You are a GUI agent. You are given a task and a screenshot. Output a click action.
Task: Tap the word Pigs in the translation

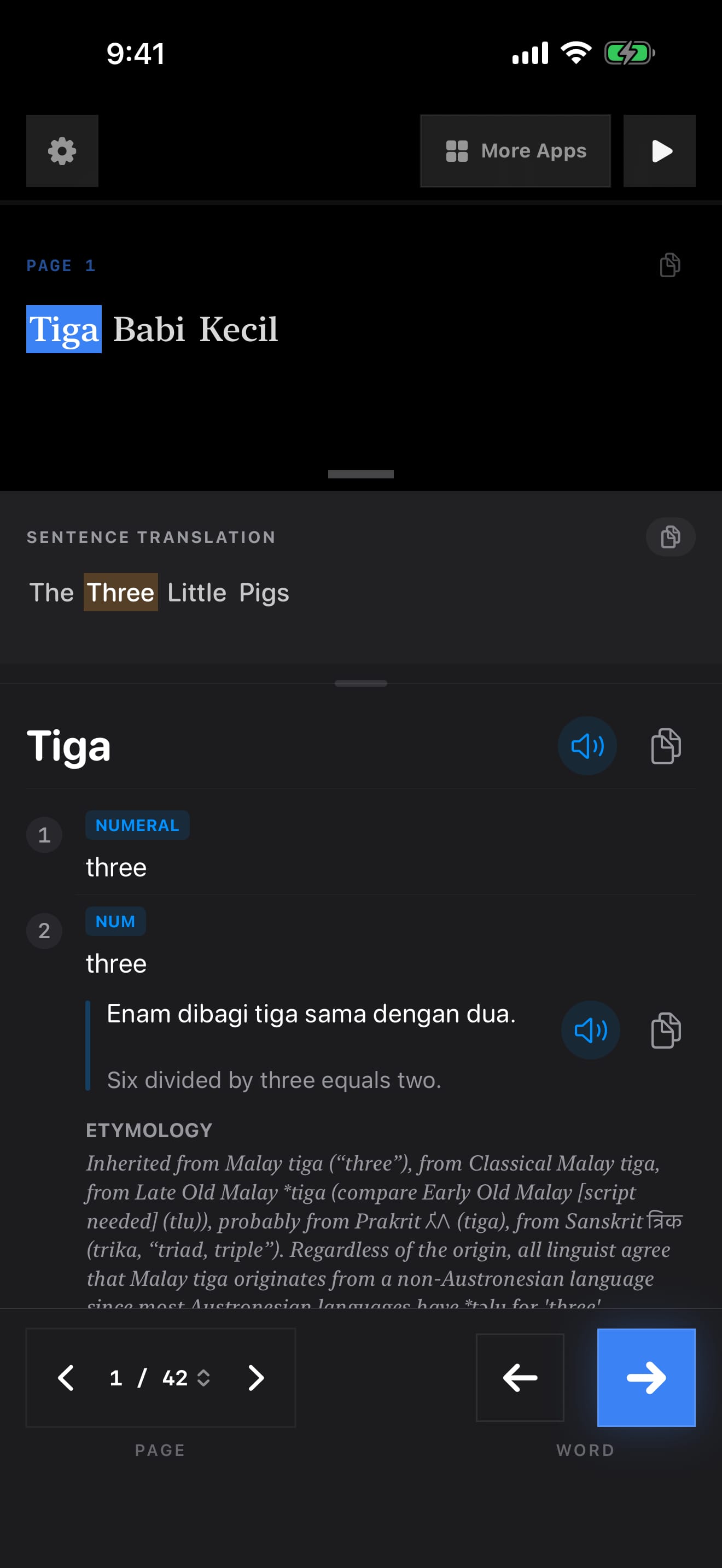click(264, 592)
